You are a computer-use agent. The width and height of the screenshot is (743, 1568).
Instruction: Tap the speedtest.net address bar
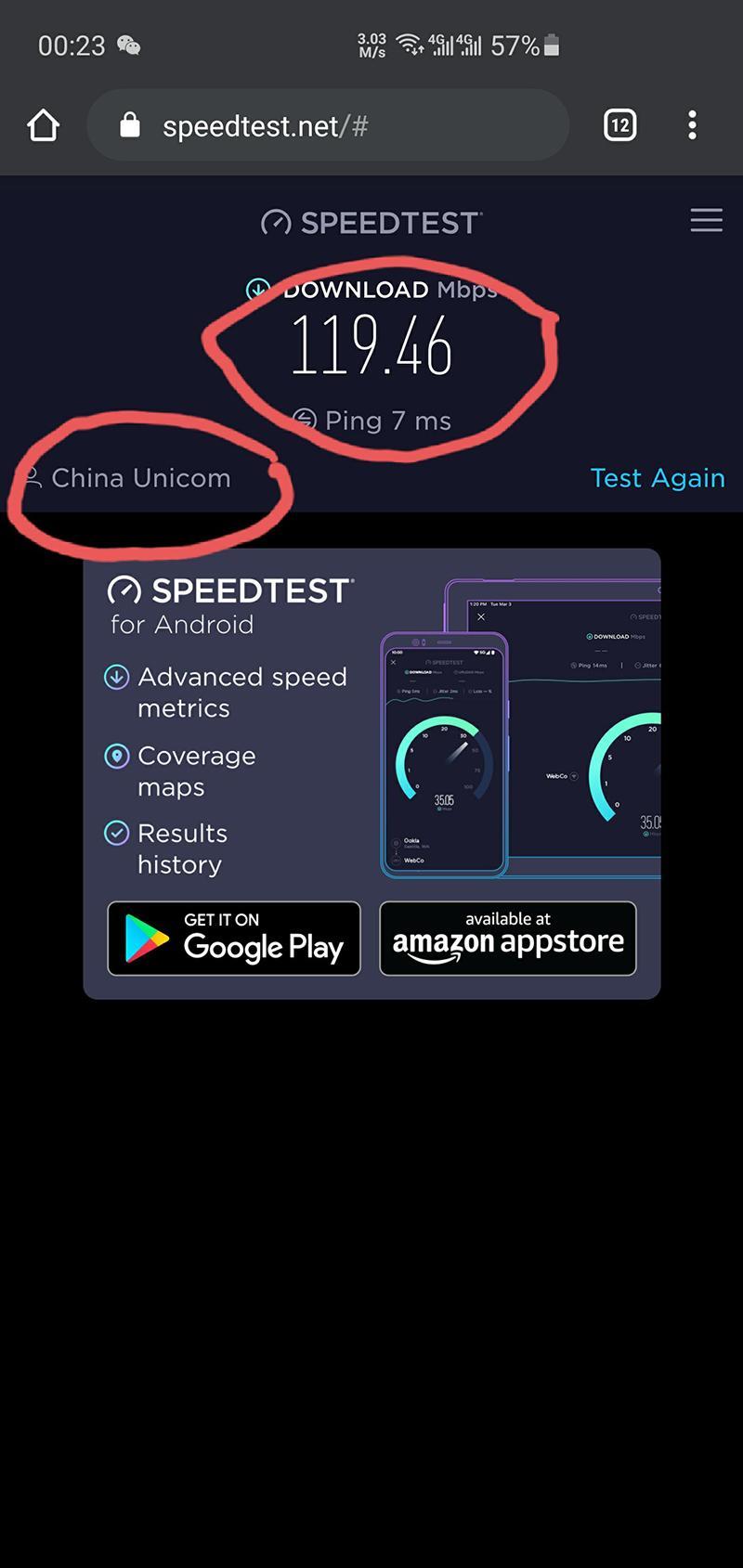[x=325, y=125]
